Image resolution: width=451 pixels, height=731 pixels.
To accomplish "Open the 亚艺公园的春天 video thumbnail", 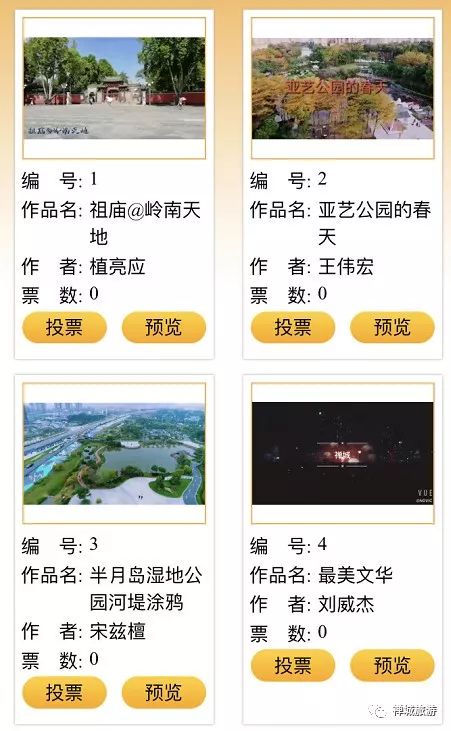I will (x=343, y=88).
